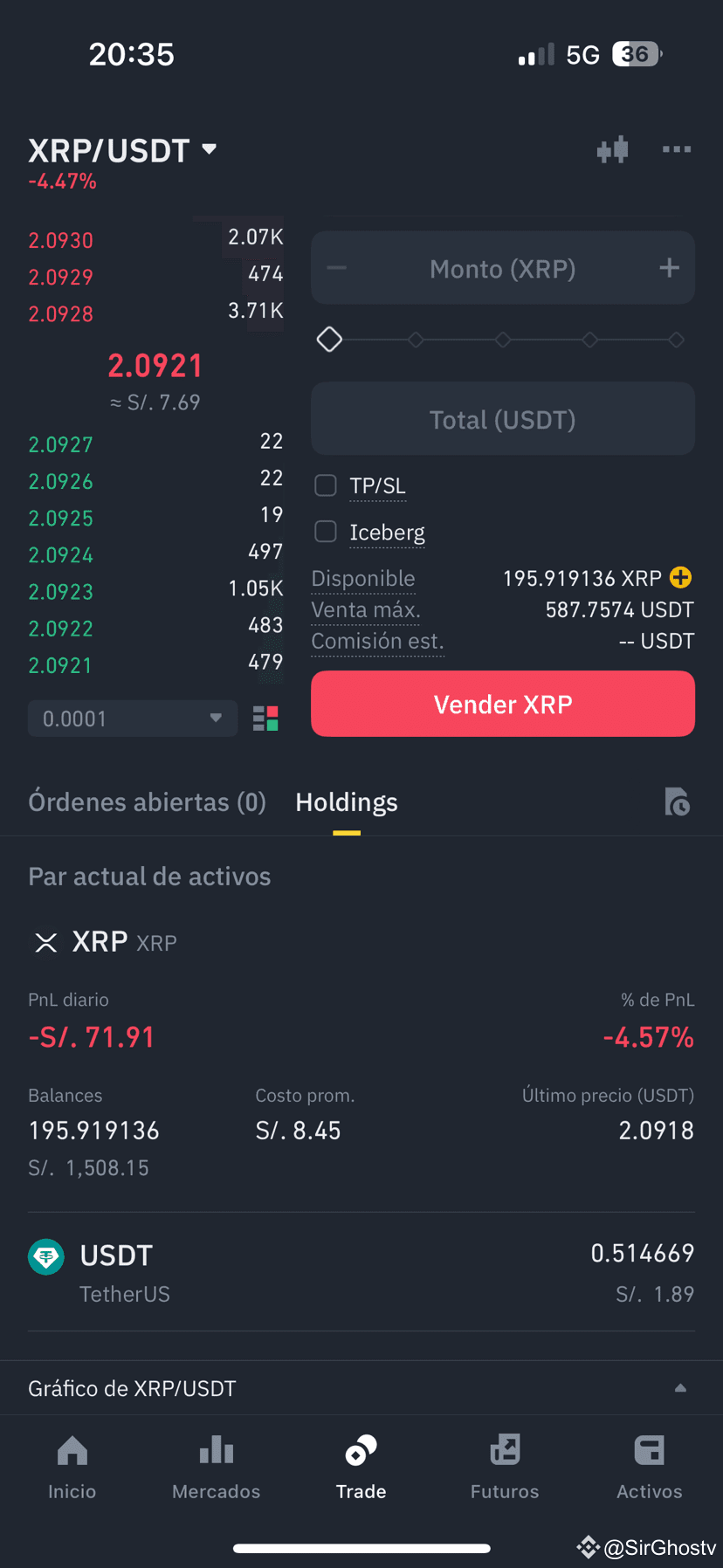Screen dimensions: 723x1568
Task: Select the Holdings tab
Action: coord(346,801)
